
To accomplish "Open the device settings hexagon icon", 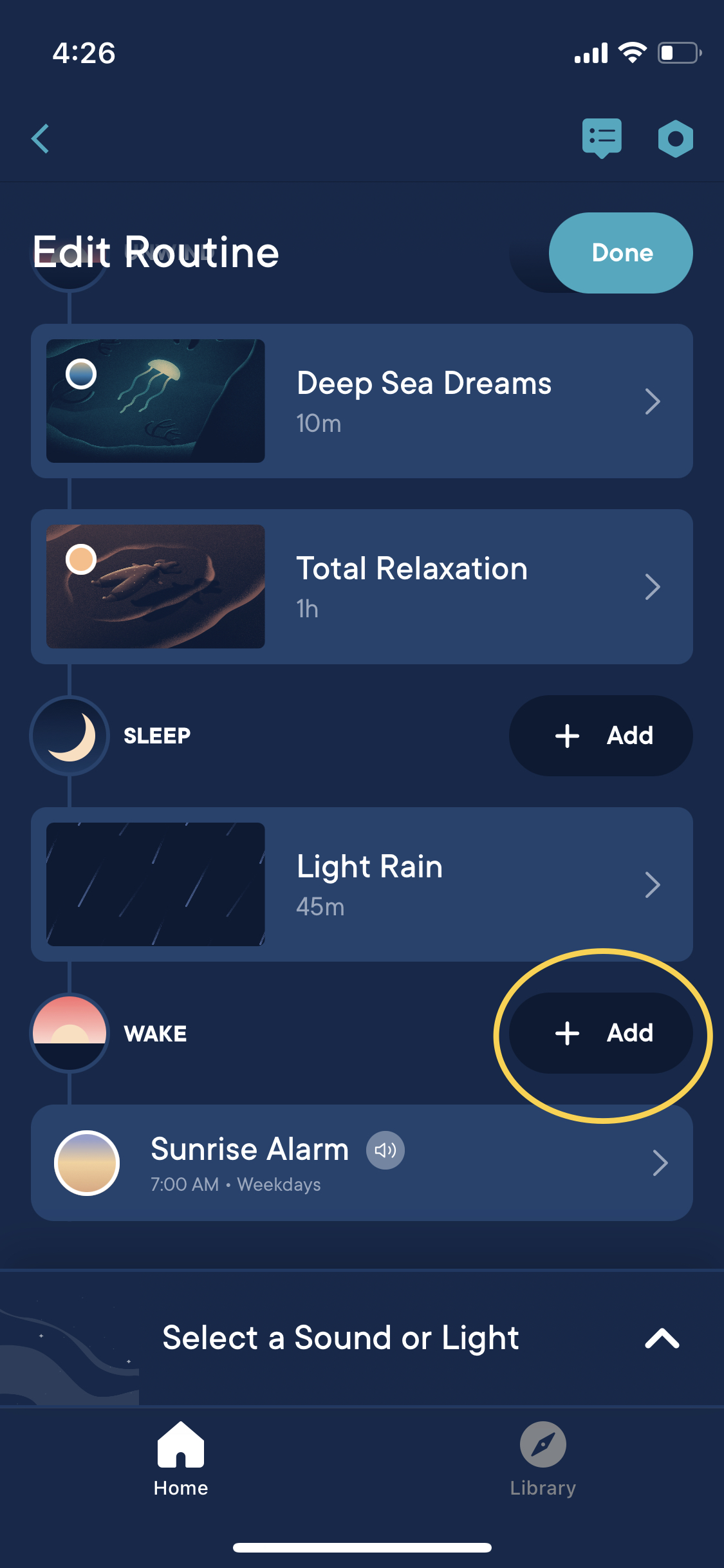I will (x=675, y=138).
